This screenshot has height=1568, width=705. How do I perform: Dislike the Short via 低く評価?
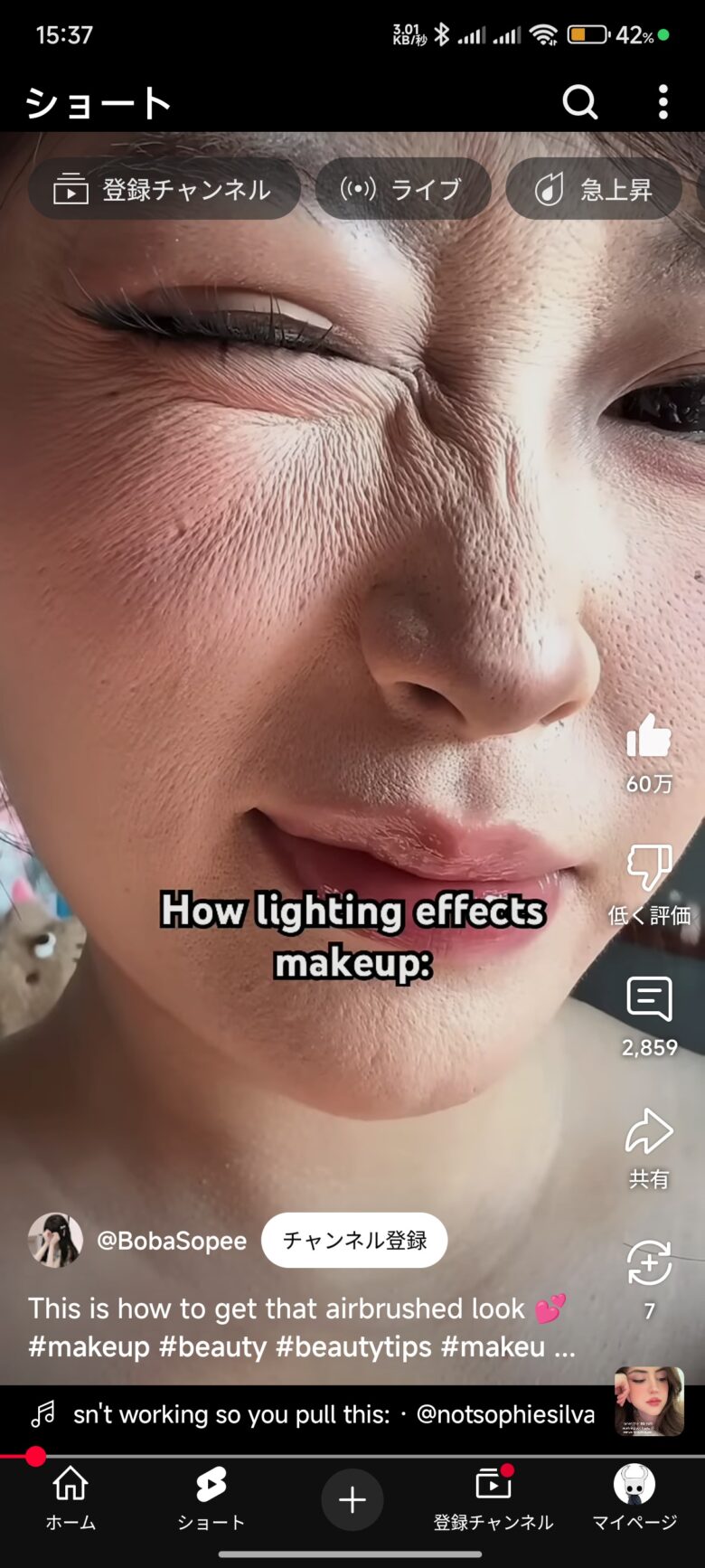(x=649, y=870)
